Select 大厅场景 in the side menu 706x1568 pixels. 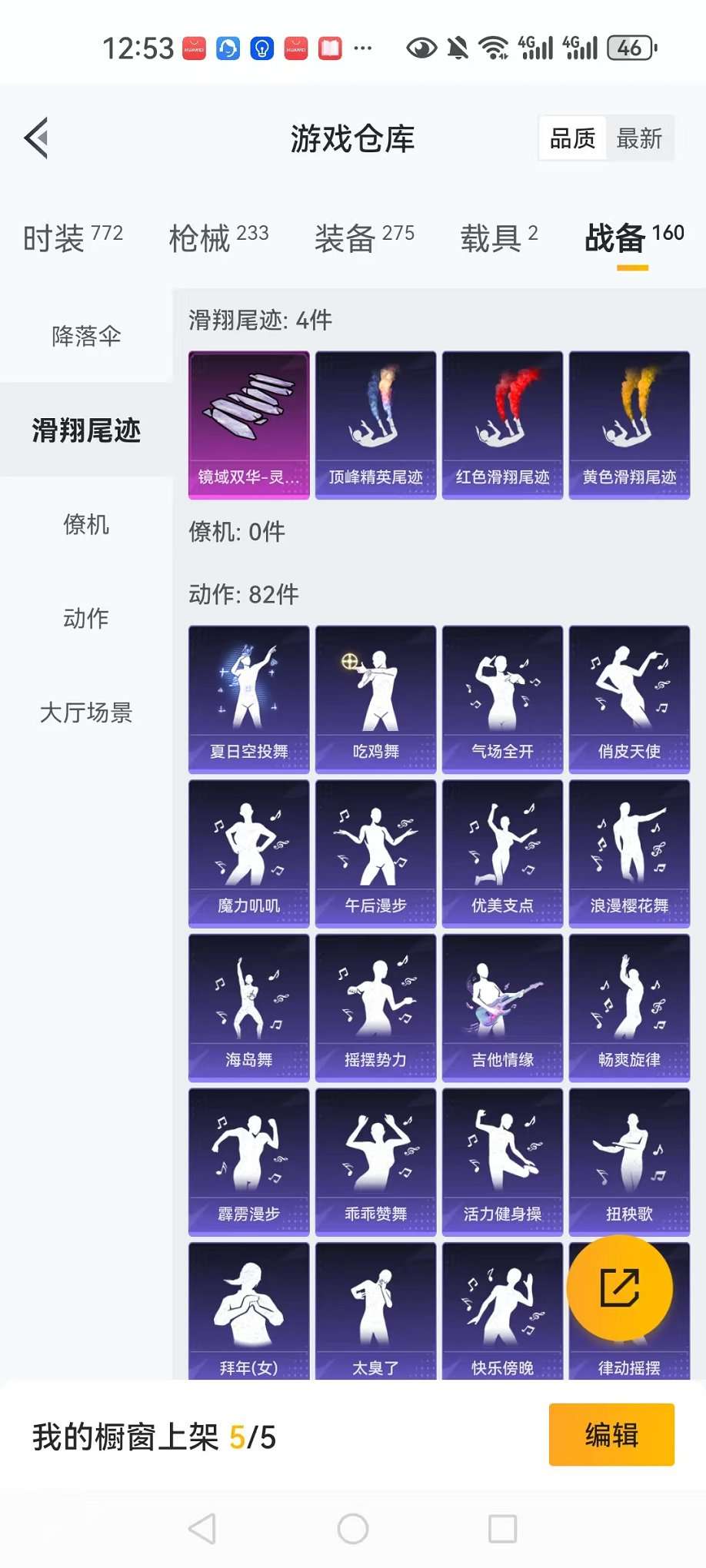[x=86, y=713]
